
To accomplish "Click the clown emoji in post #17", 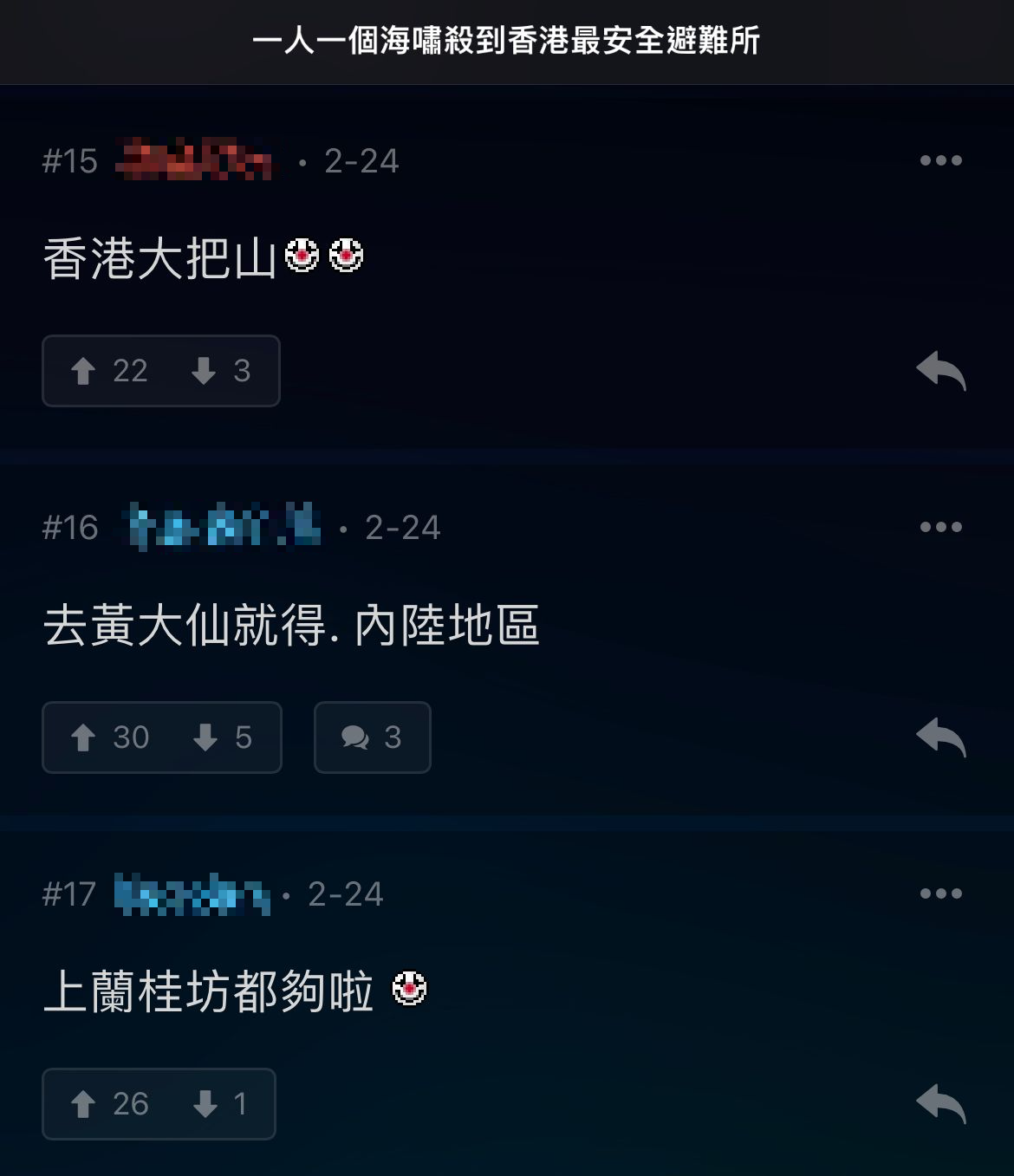I will click(x=407, y=988).
